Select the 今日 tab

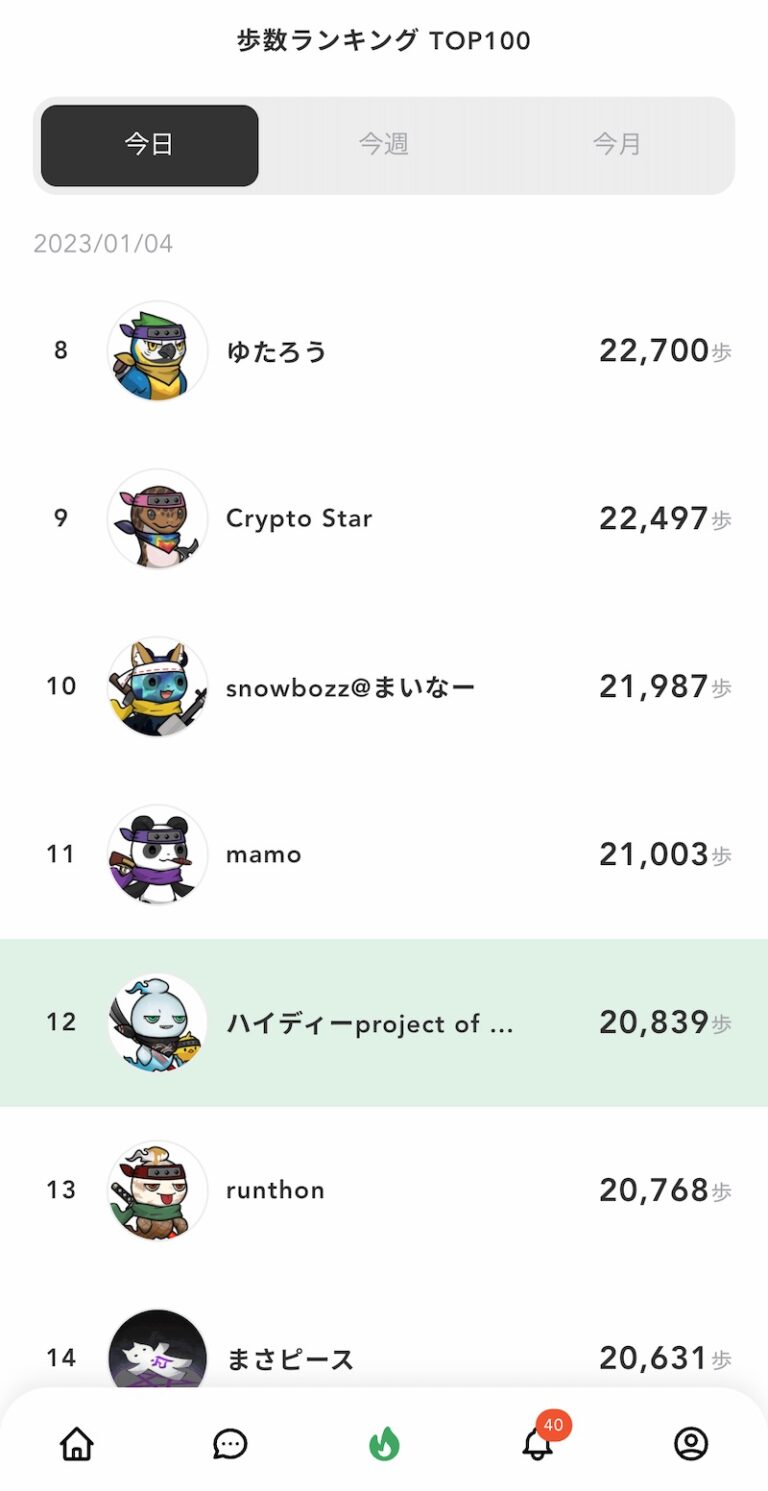[x=147, y=143]
